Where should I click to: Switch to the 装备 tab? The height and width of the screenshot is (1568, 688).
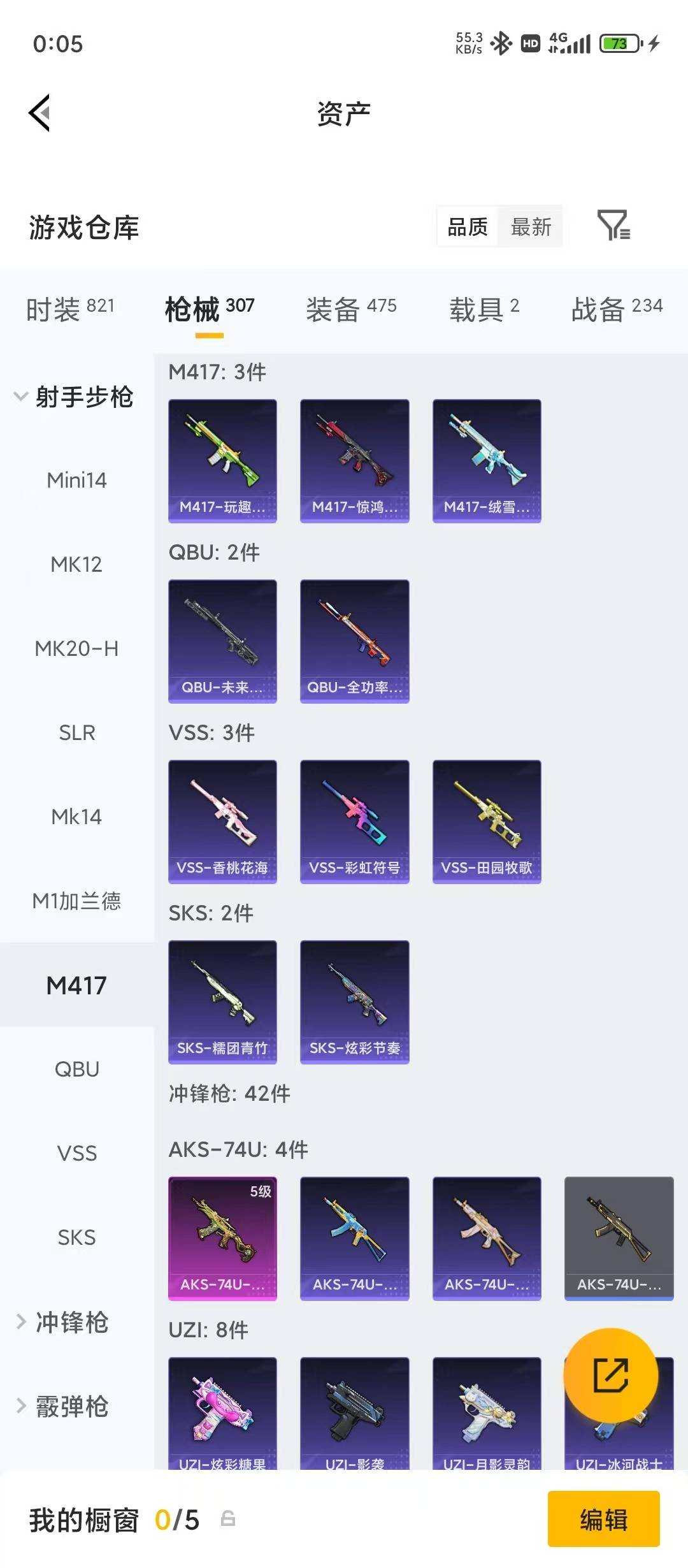click(x=351, y=309)
